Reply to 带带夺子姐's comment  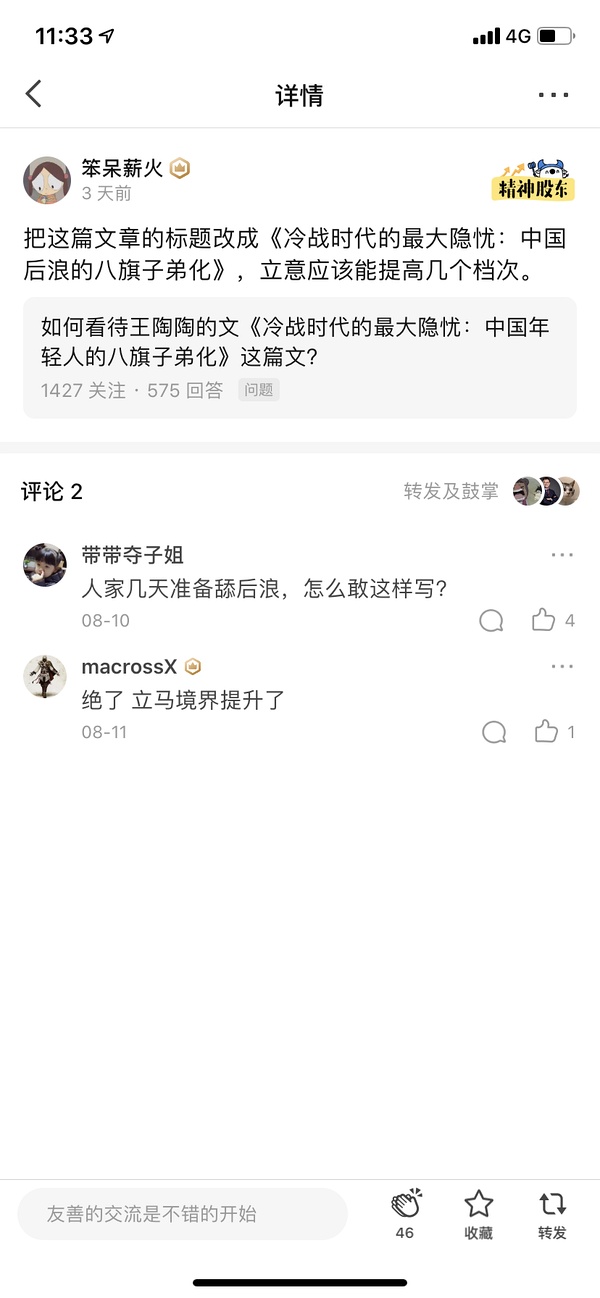(491, 621)
